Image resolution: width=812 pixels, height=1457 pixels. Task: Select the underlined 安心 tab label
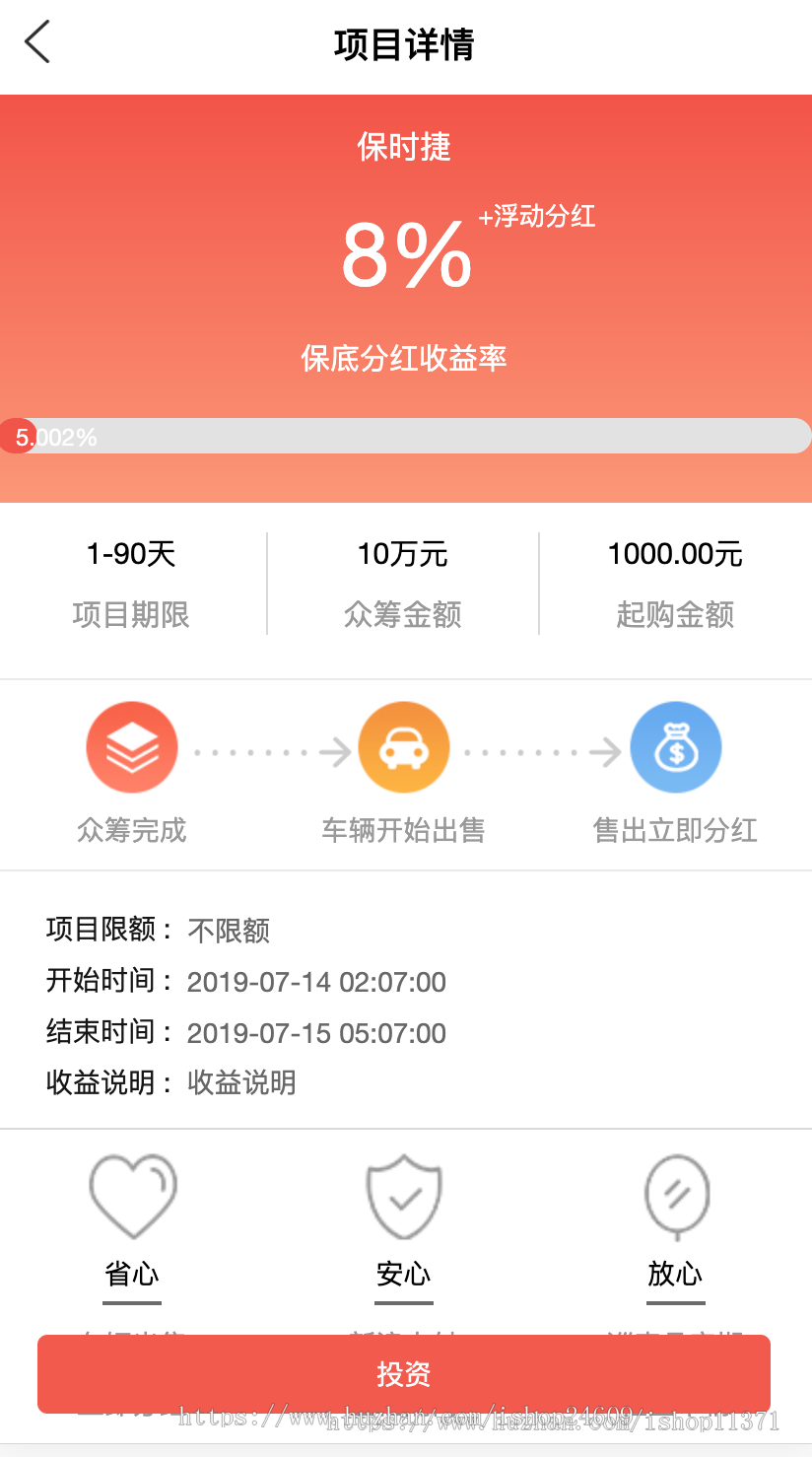coord(404,1274)
